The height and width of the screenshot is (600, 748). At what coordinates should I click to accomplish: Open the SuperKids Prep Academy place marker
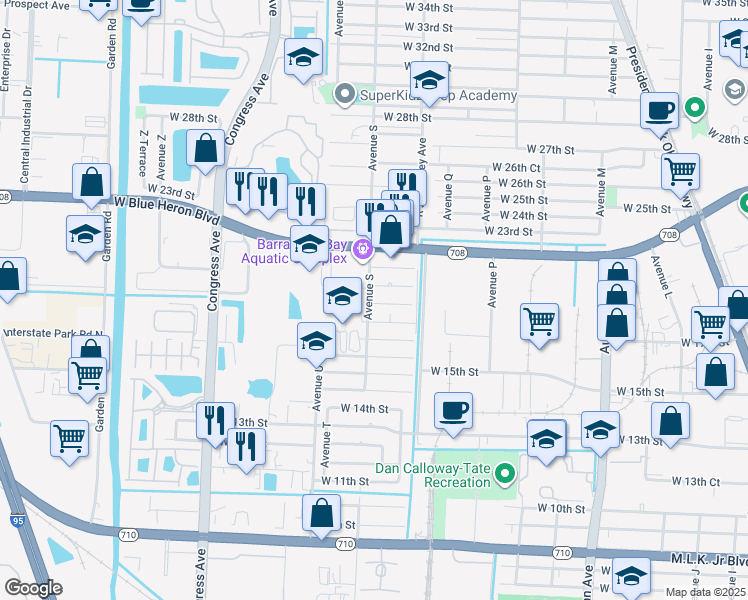(346, 96)
